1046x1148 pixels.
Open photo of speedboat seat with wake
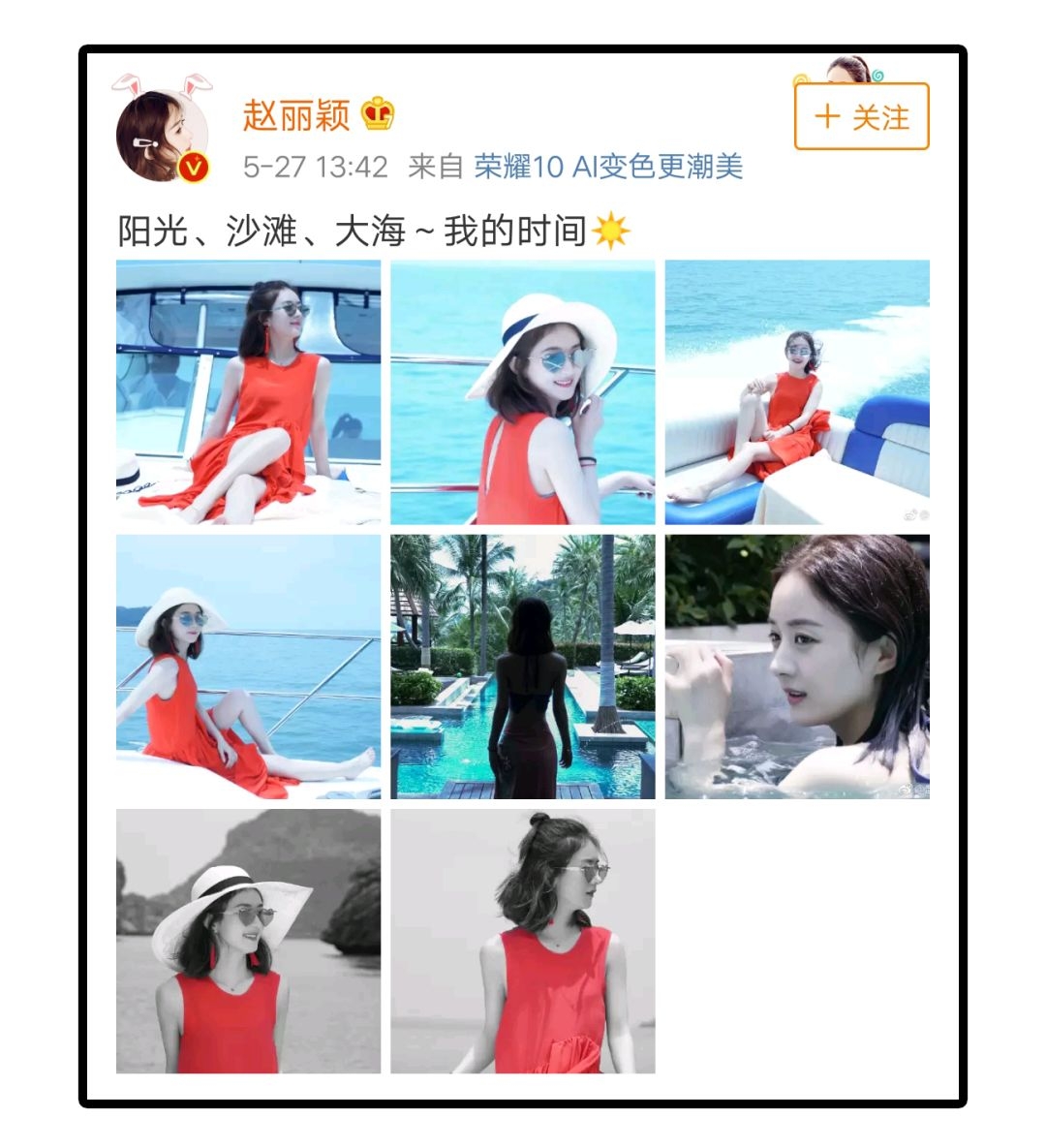pyautogui.click(x=796, y=392)
